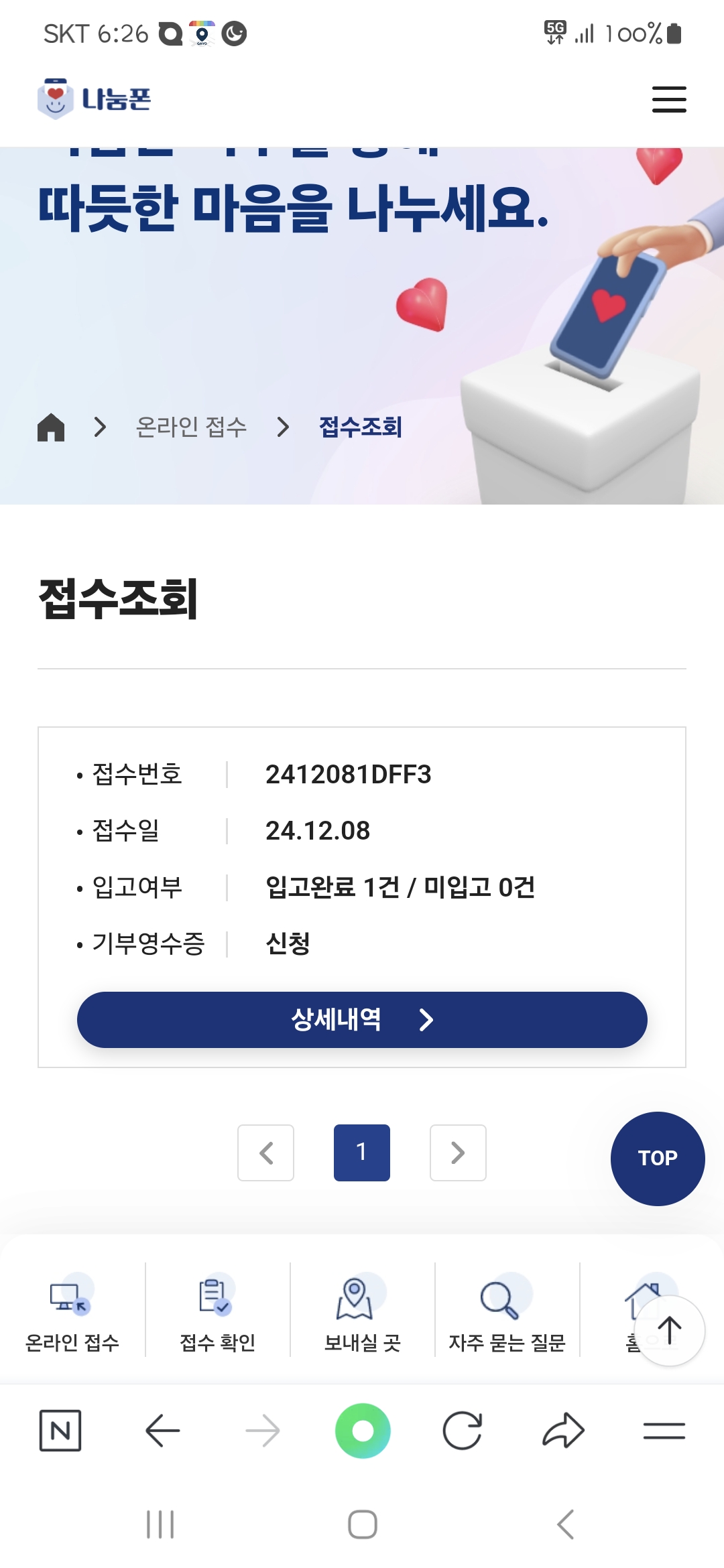Open 온라인 접수 breadcrumb link
Viewport: 724px width, 1568px height.
pos(191,427)
